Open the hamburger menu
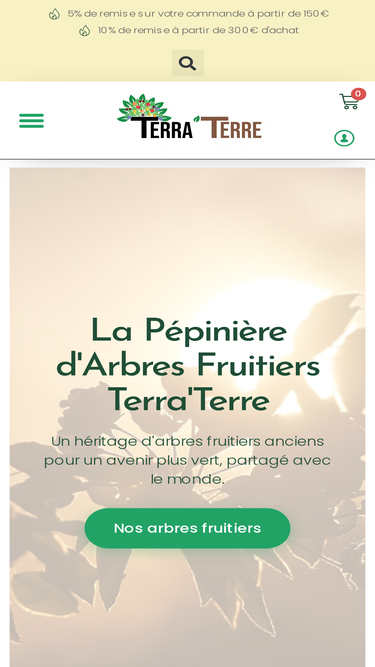 click(x=31, y=121)
